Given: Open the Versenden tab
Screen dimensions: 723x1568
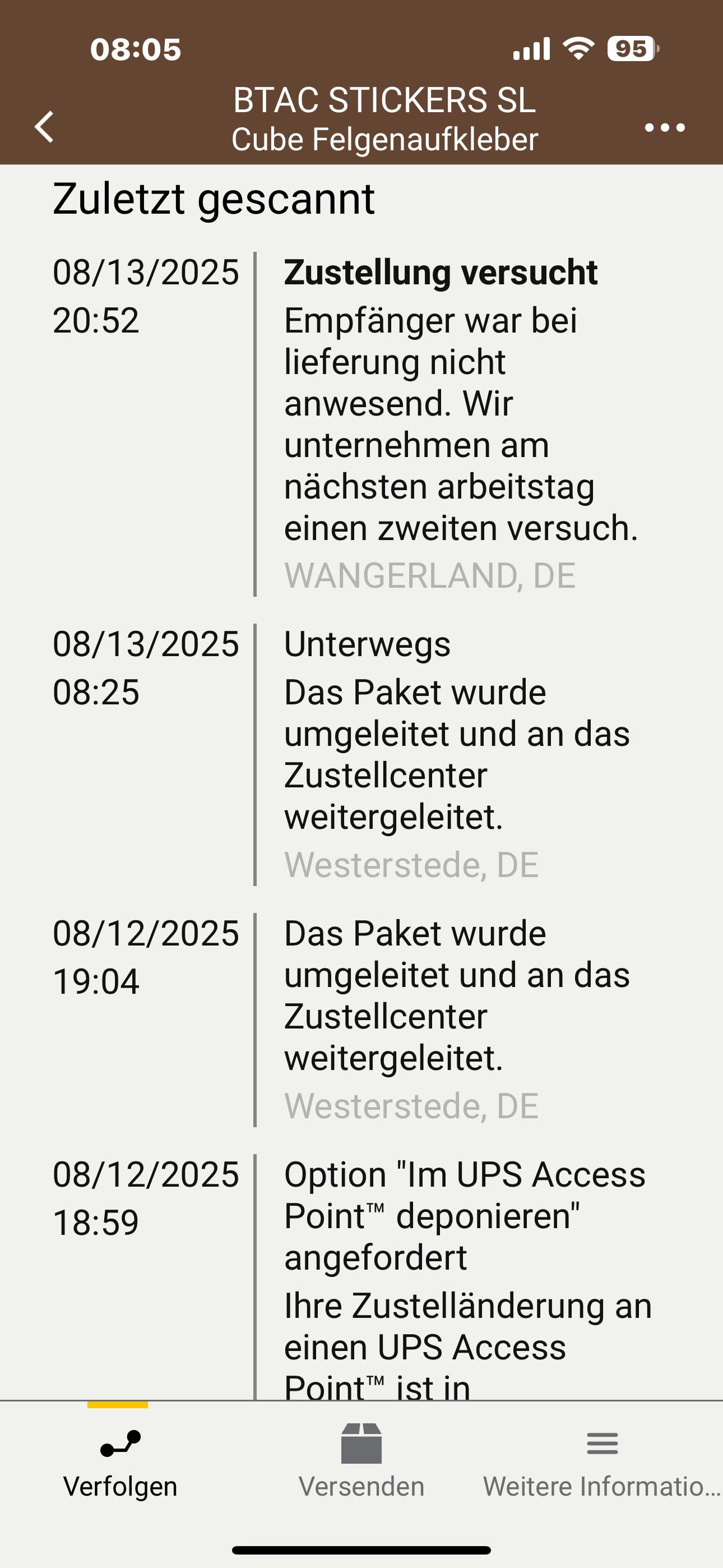Looking at the screenshot, I should (361, 1463).
